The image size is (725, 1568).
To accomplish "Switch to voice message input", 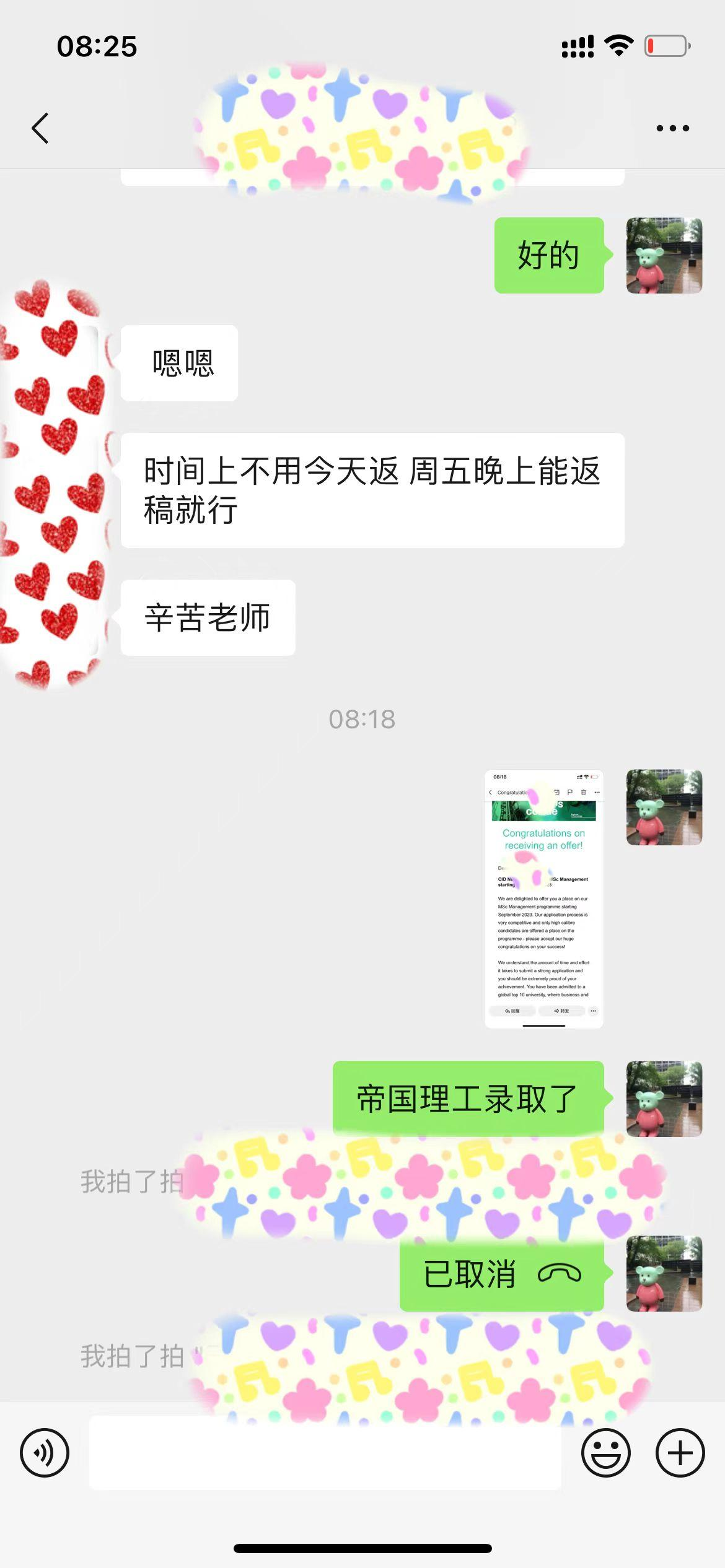I will 45,1452.
